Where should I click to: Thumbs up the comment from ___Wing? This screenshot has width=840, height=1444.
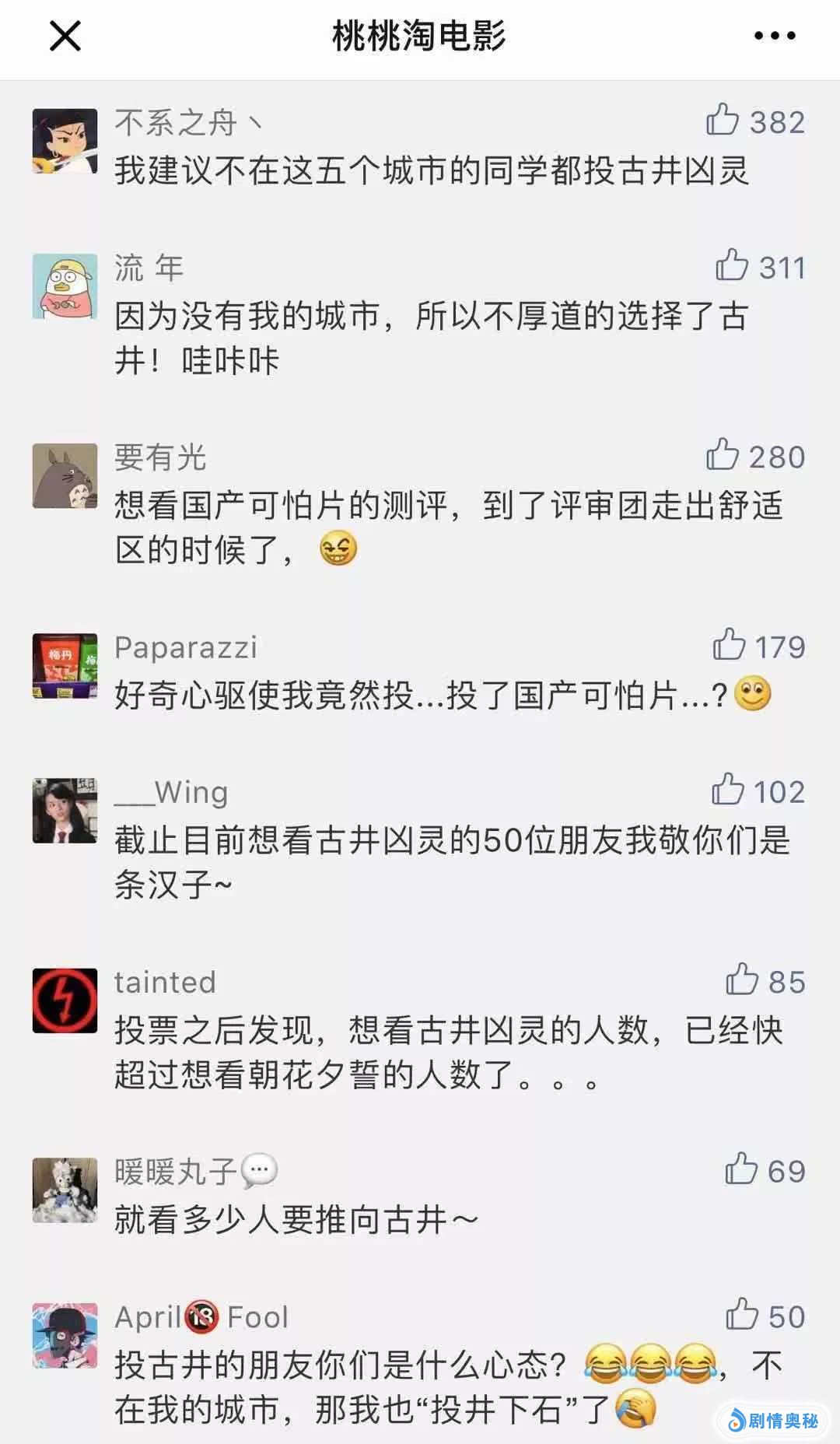coord(728,790)
